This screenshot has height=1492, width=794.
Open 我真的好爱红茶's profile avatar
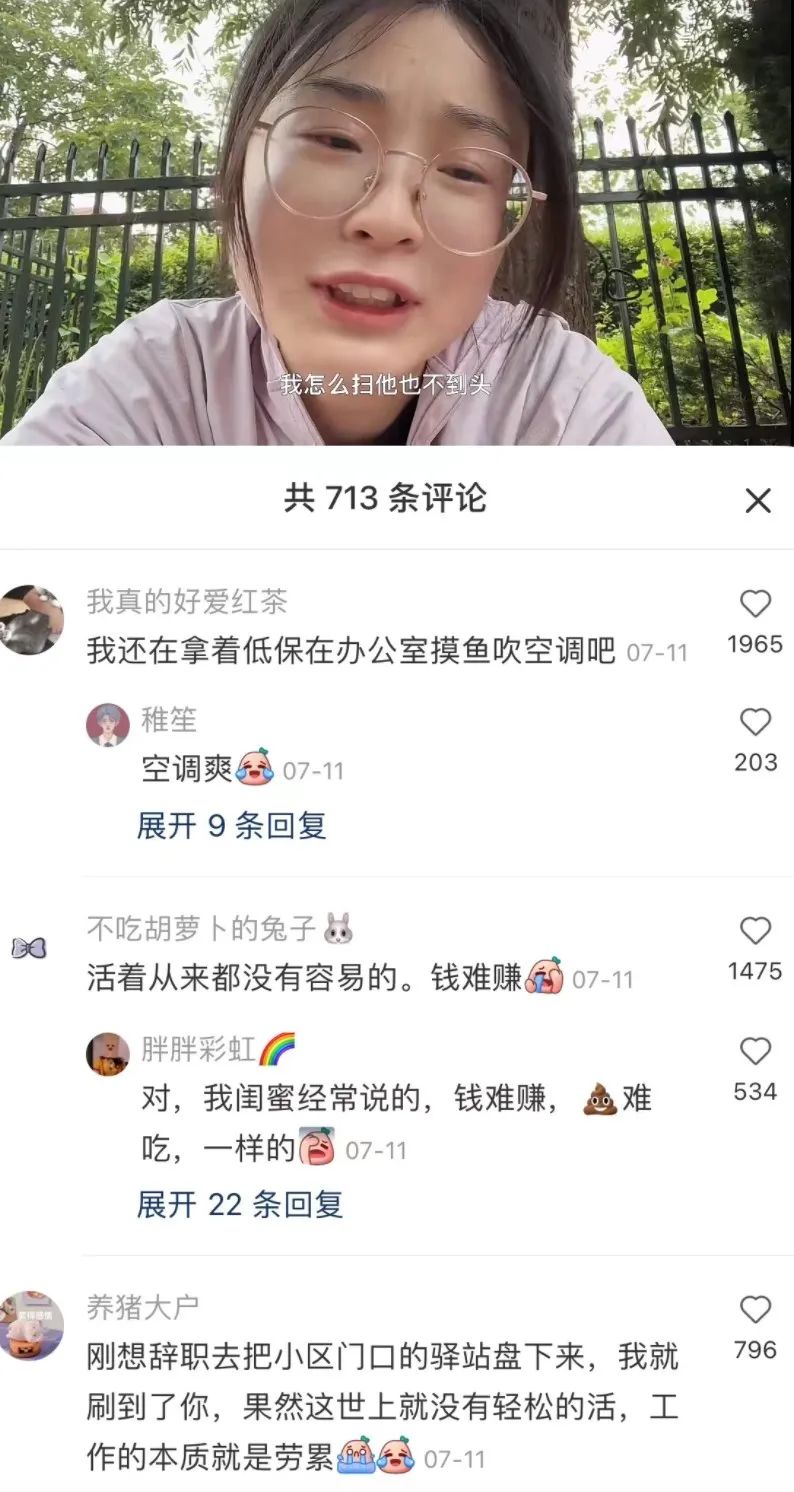(31, 620)
